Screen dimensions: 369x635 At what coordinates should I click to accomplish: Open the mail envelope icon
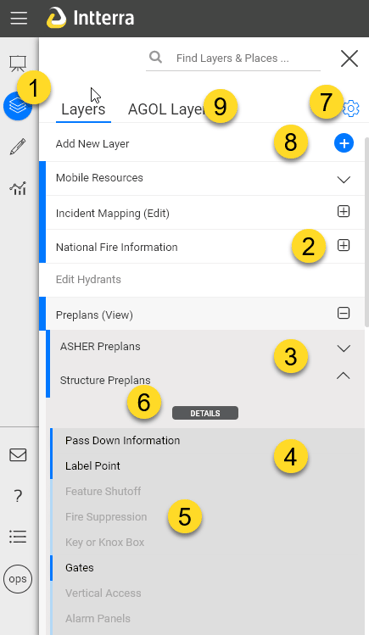[18, 455]
